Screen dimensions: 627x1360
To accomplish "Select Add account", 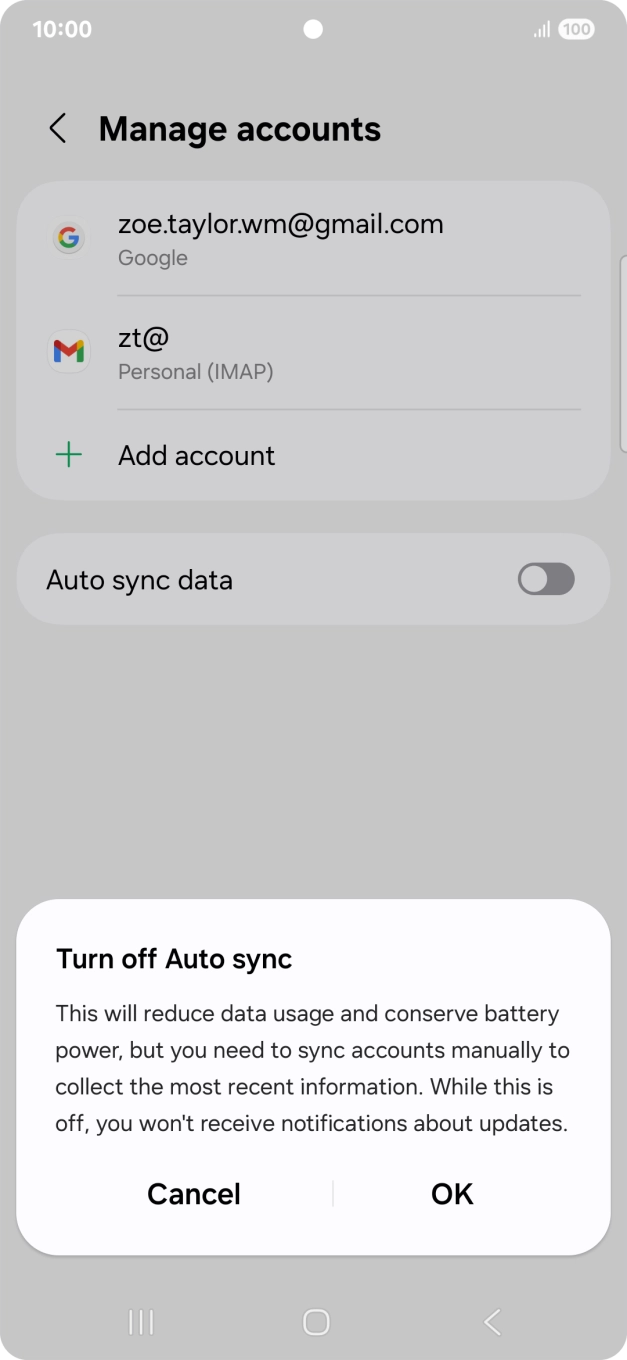I will 313,456.
